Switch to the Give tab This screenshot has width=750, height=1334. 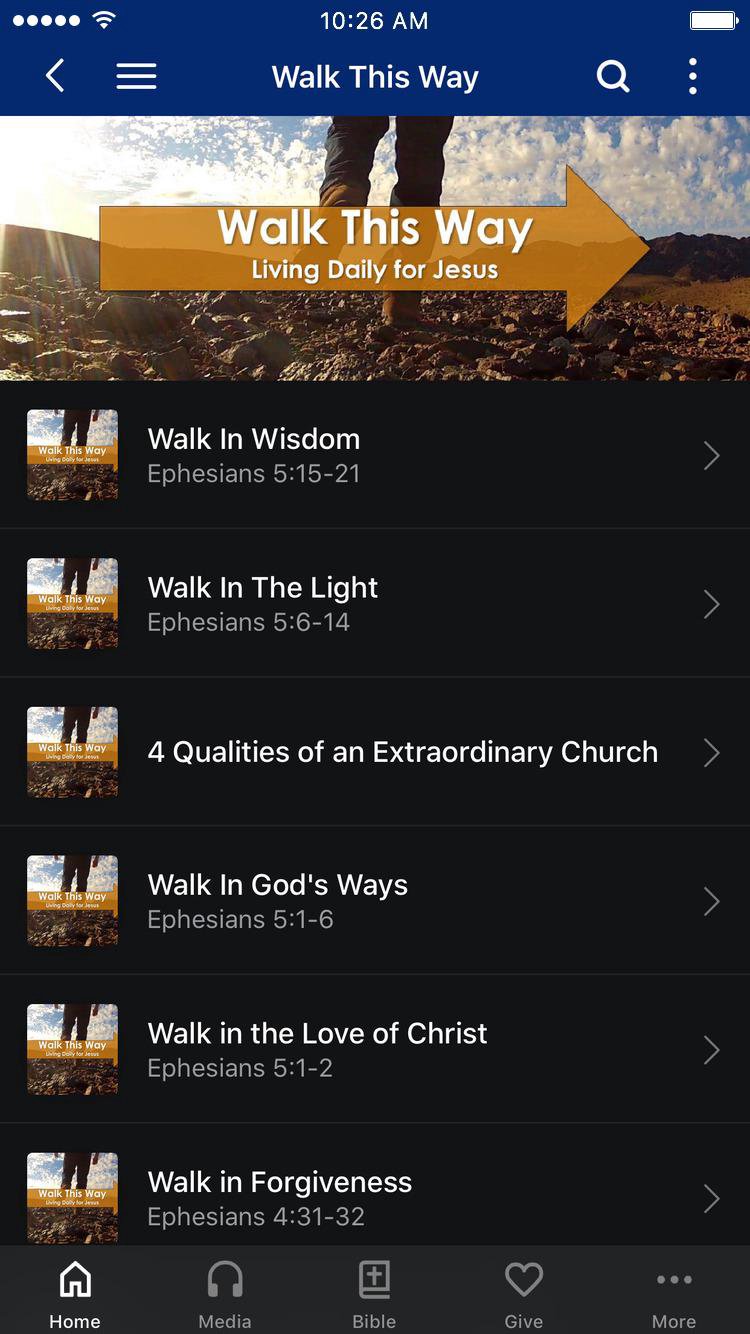[x=523, y=1294]
